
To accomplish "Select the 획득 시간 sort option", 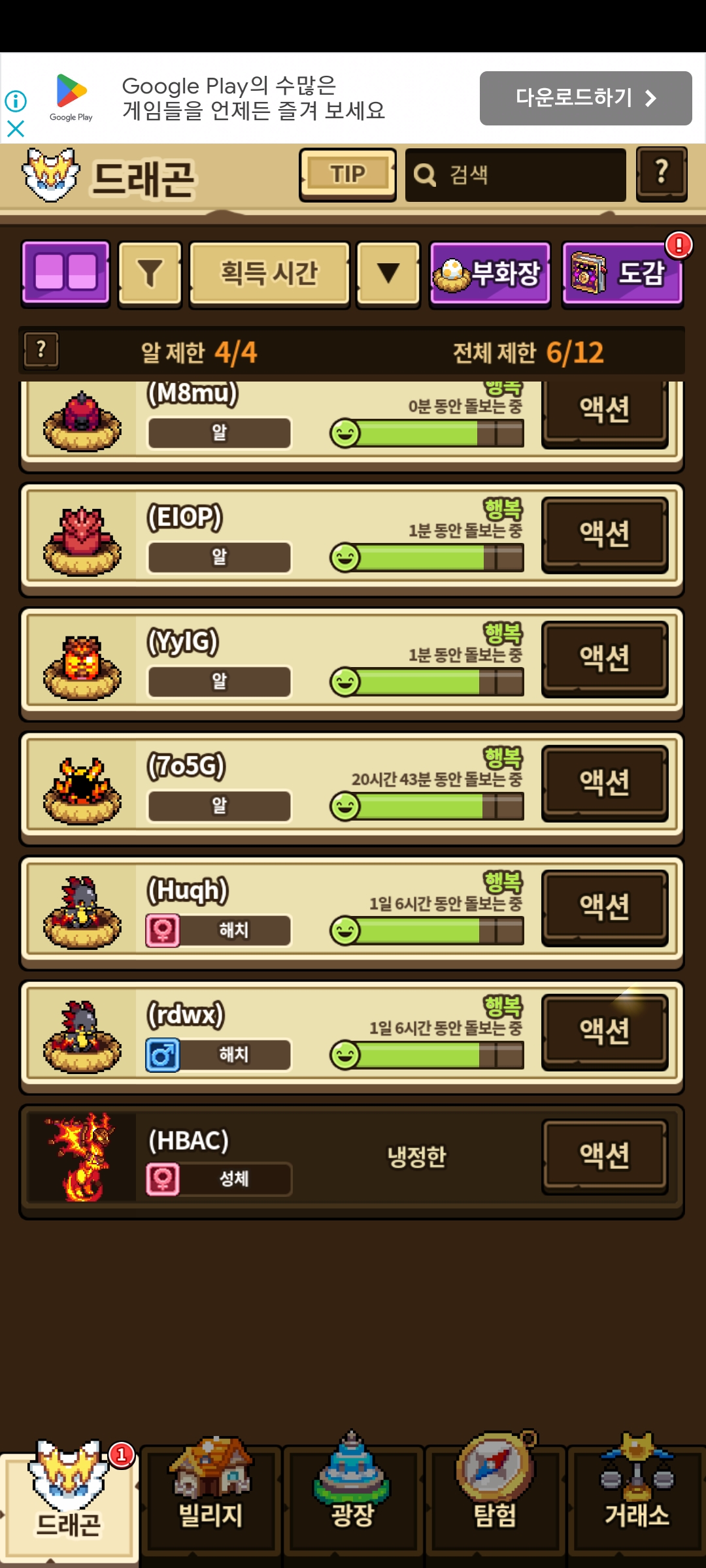I will point(269,273).
